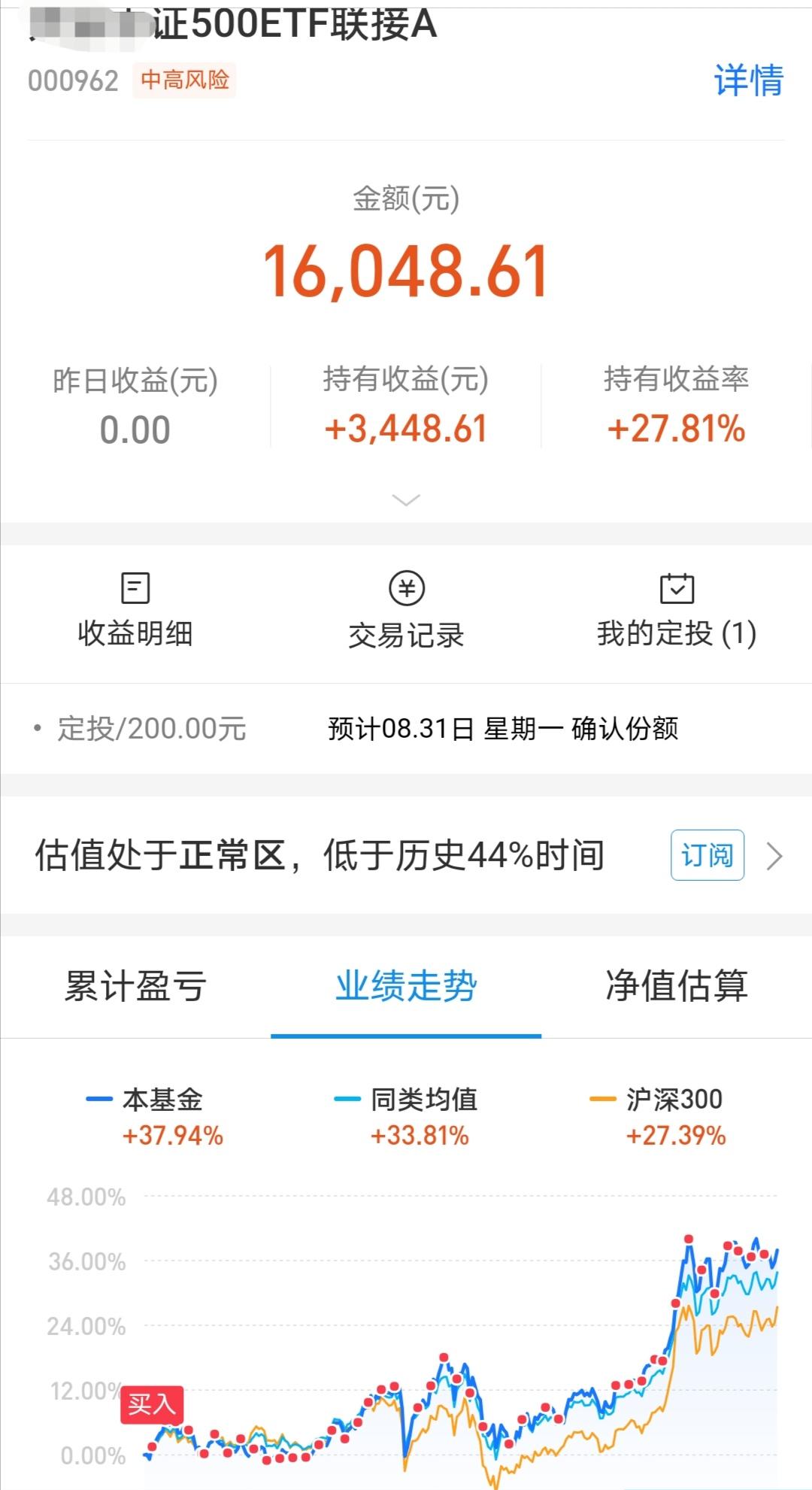This screenshot has width=812, height=1490.
Task: Tap the 订阅 subscribe button
Action: point(705,856)
